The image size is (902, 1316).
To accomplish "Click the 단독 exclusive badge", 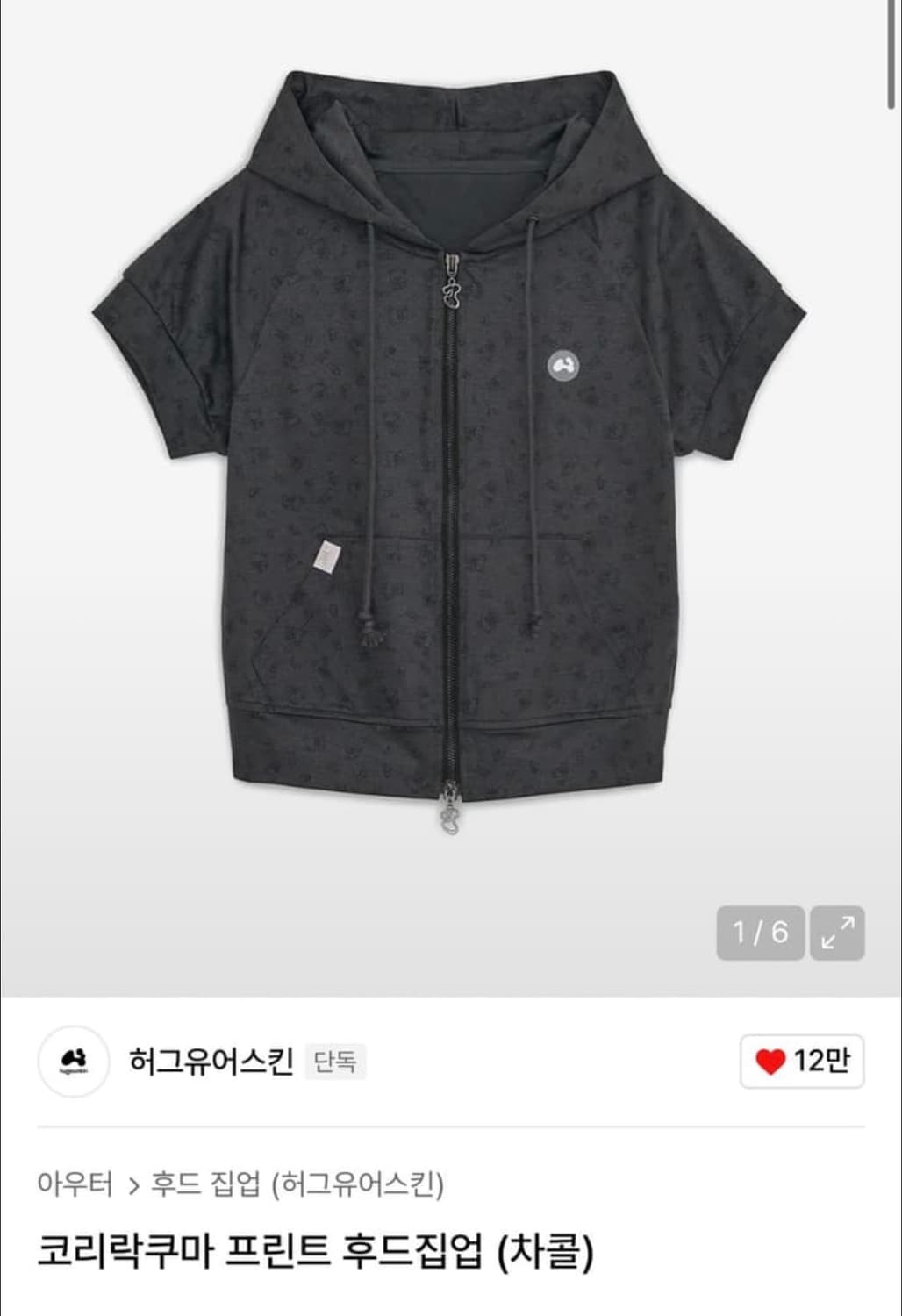I will click(x=336, y=1062).
